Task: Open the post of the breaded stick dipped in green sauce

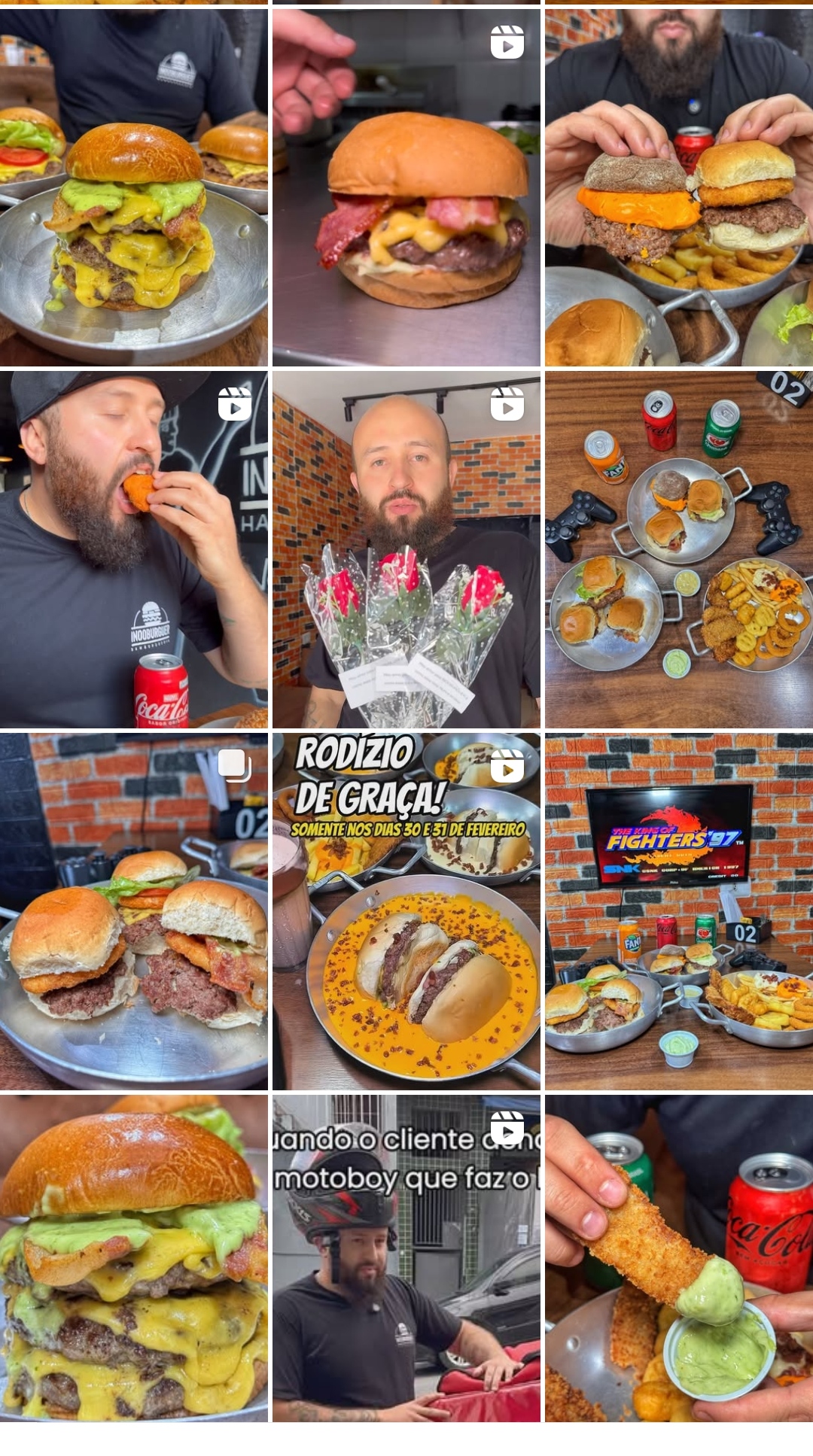Action: point(679,1258)
